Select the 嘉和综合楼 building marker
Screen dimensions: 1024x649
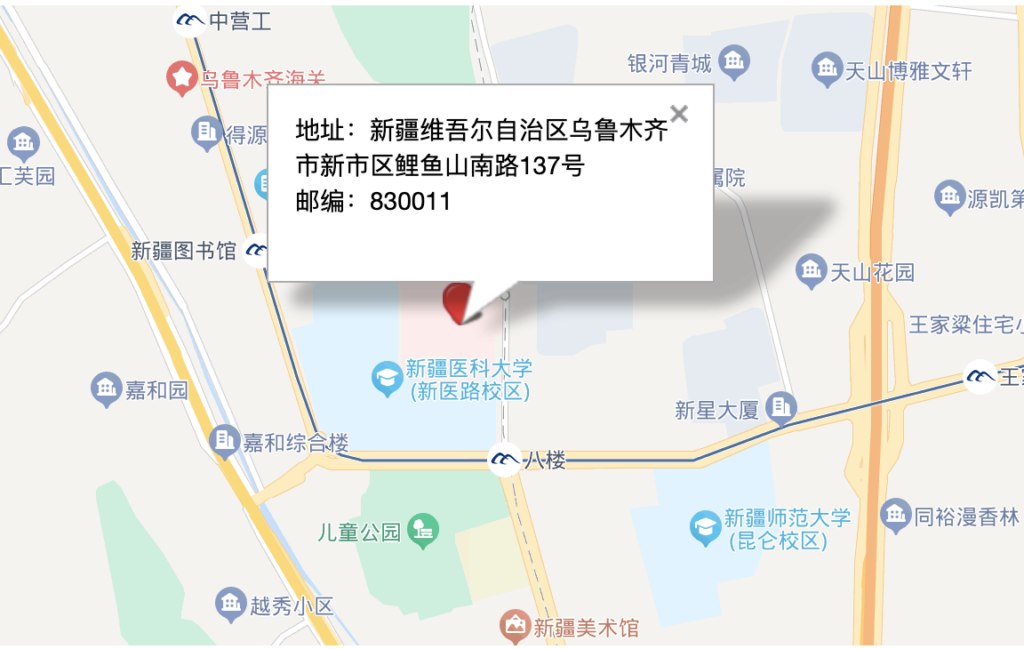224,440
